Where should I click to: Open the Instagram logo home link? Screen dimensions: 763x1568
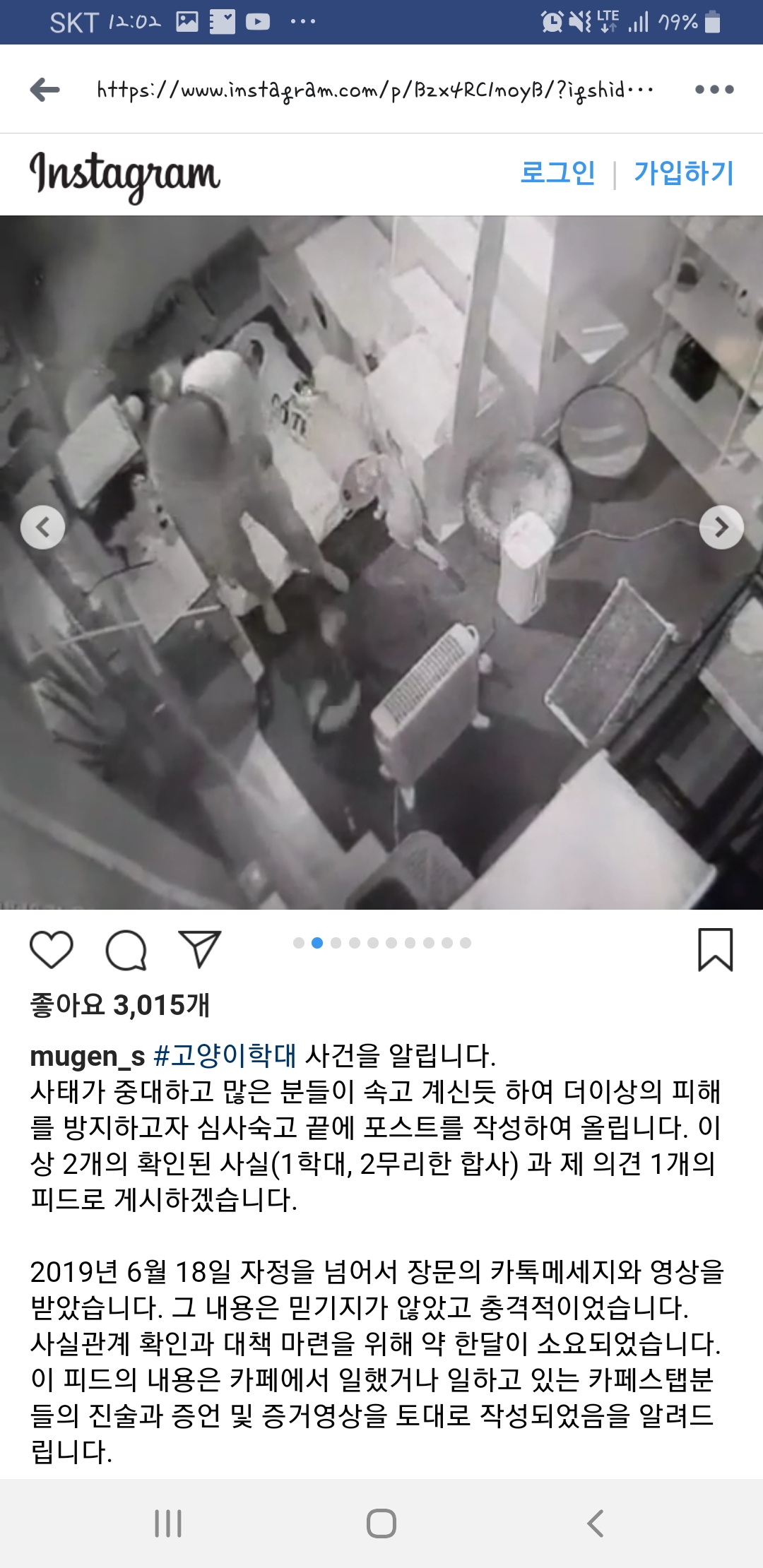[x=125, y=175]
